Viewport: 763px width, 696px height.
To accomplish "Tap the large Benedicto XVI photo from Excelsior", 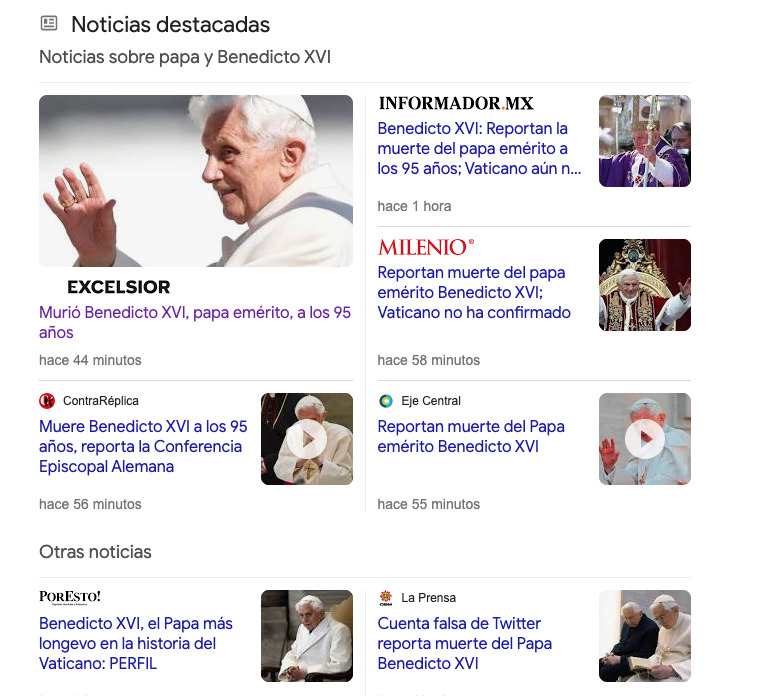I will (196, 181).
